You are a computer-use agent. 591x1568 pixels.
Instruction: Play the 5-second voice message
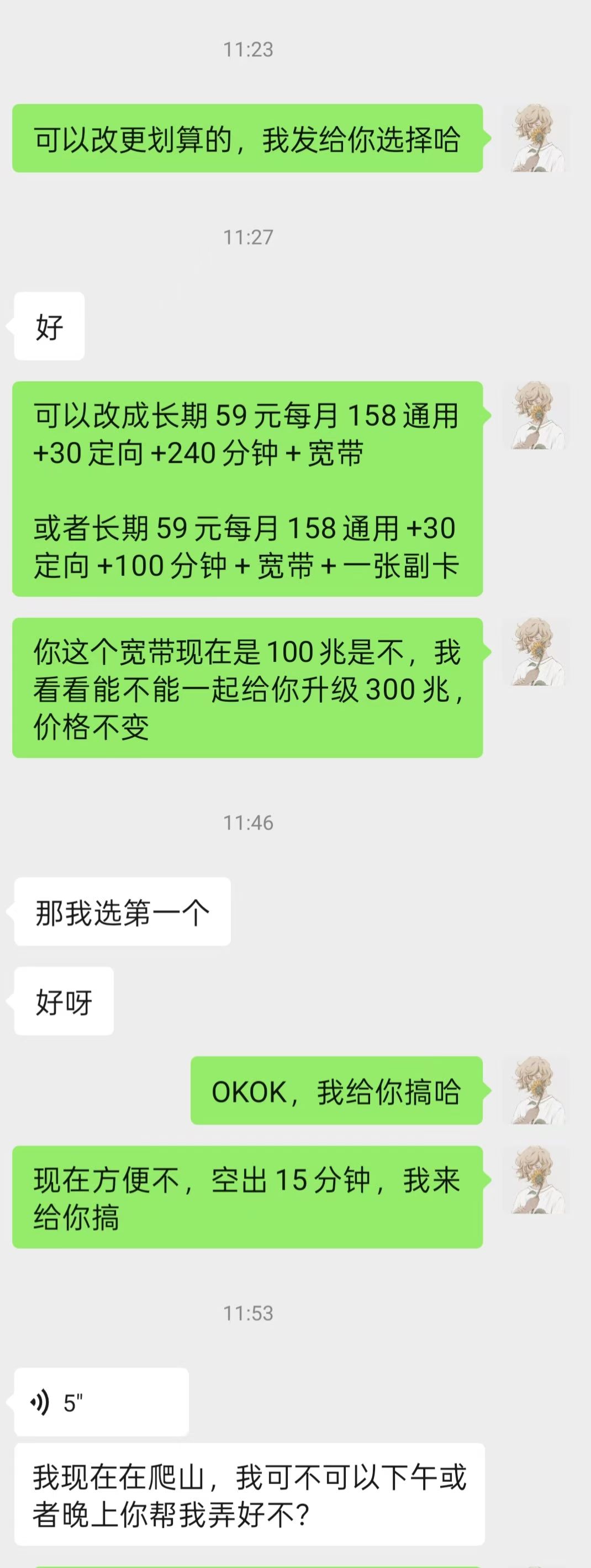(x=101, y=1402)
